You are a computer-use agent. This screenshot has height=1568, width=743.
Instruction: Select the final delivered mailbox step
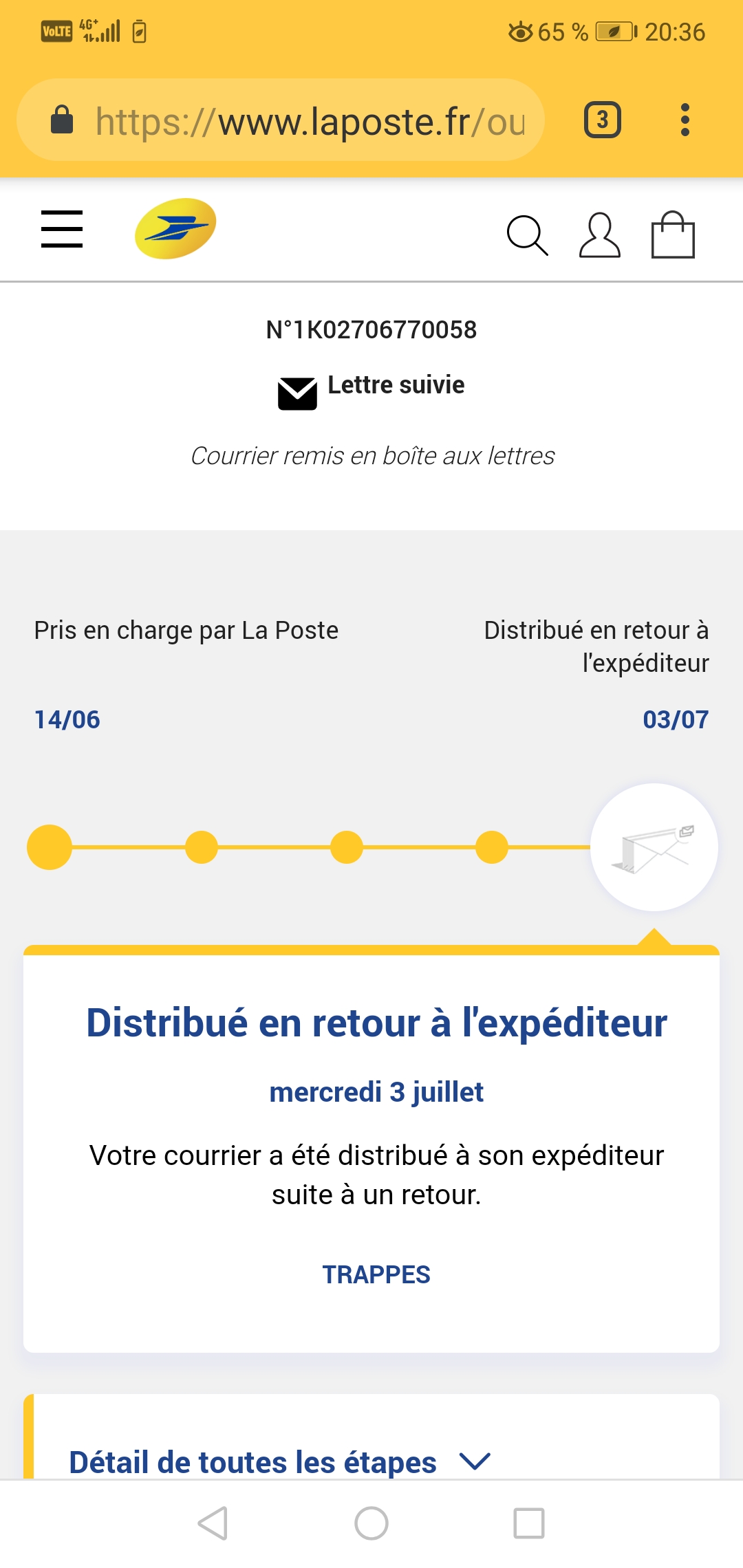pyautogui.click(x=654, y=847)
